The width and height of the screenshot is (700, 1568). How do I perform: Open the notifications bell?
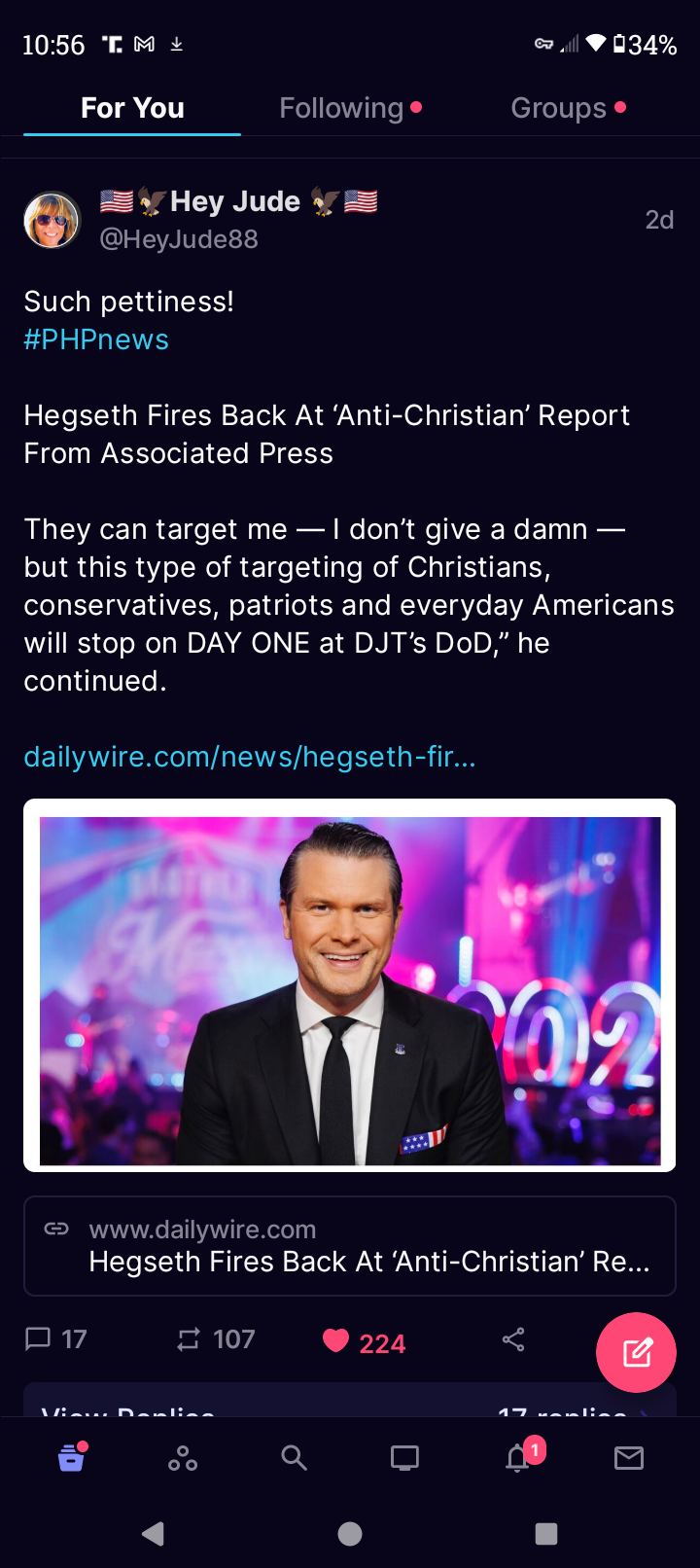click(519, 1456)
